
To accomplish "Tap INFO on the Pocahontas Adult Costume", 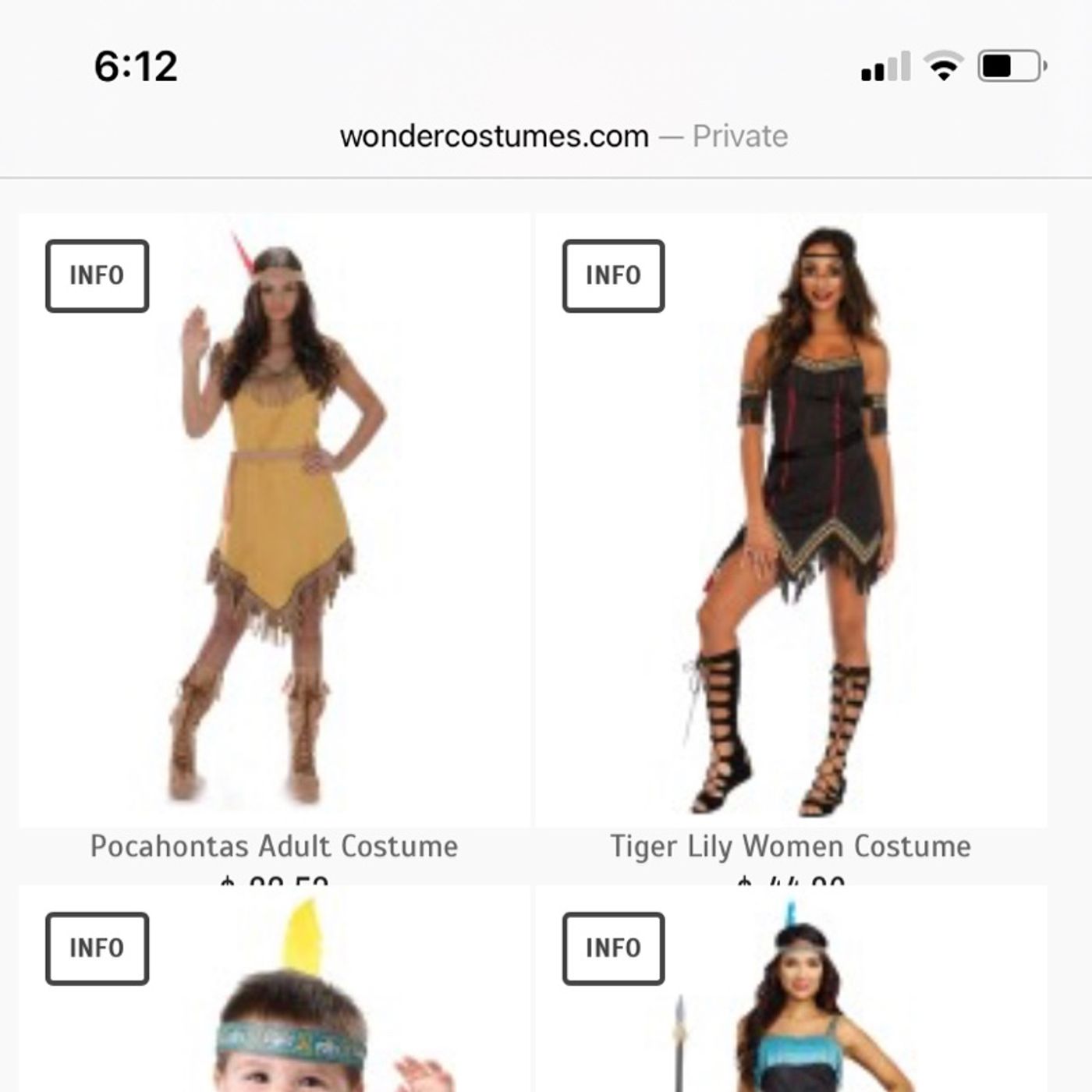I will 97,275.
